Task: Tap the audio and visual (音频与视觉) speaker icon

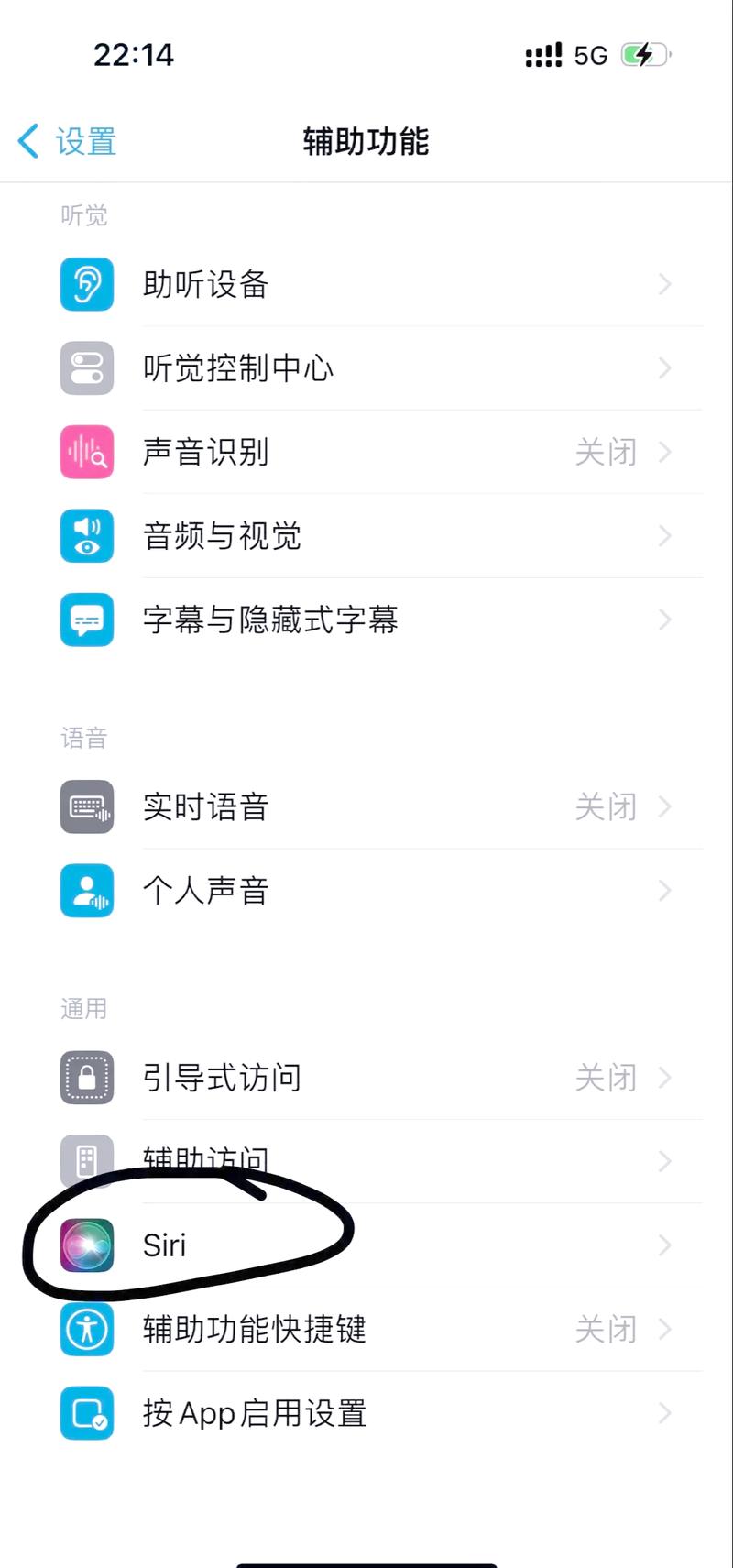Action: click(x=86, y=536)
